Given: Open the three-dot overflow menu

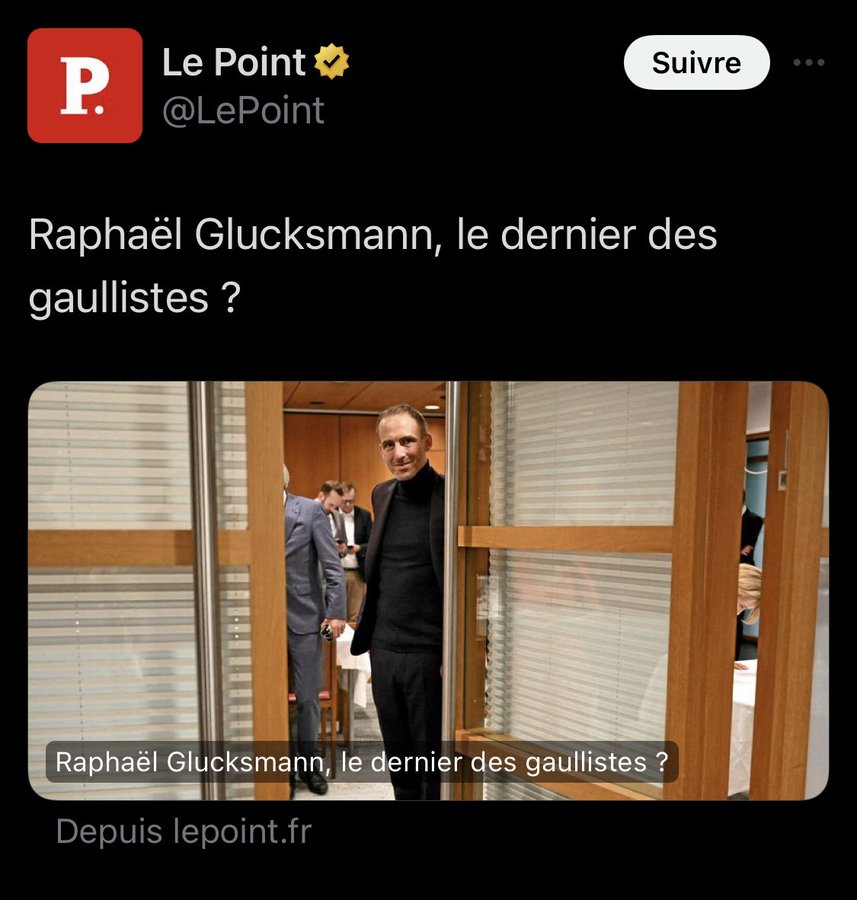Looking at the screenshot, I should coord(808,63).
